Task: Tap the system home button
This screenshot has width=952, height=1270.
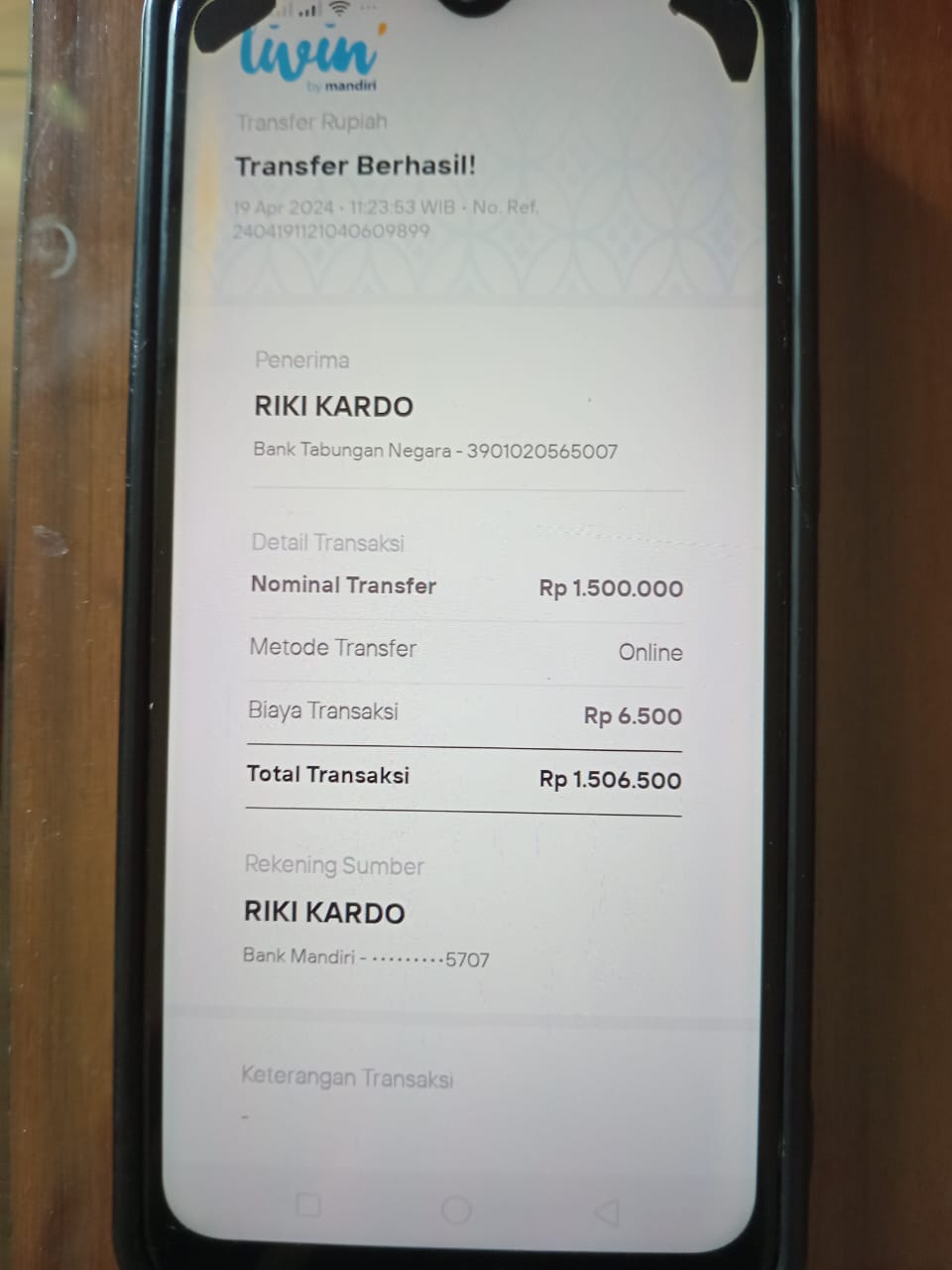Action: 456,1209
